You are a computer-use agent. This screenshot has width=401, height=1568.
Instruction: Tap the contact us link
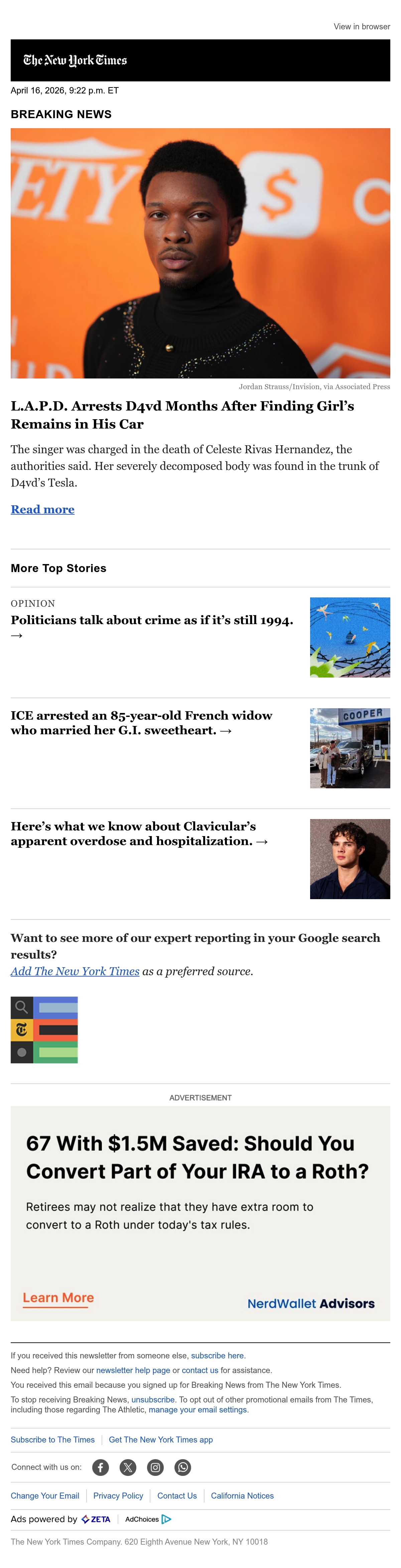(x=200, y=1370)
